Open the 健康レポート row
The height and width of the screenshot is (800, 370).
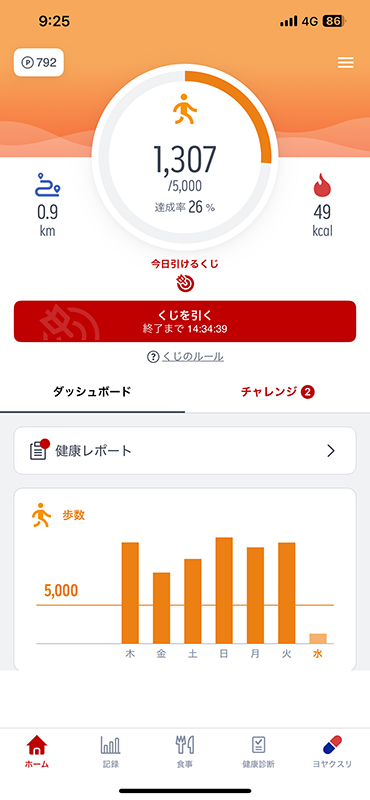pyautogui.click(x=185, y=451)
